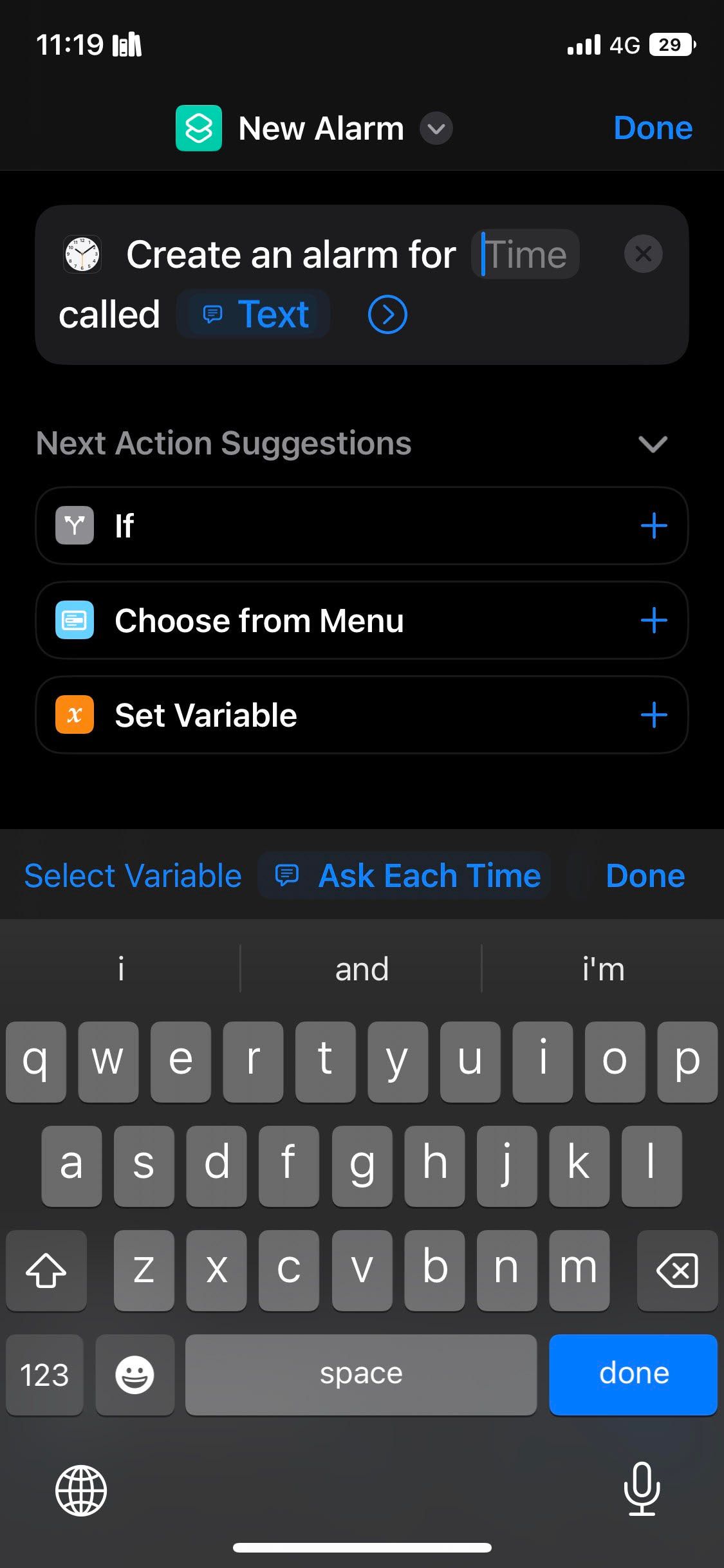Tap Select Variable in the keyboard bar
Image resolution: width=724 pixels, height=1568 pixels.
click(132, 875)
